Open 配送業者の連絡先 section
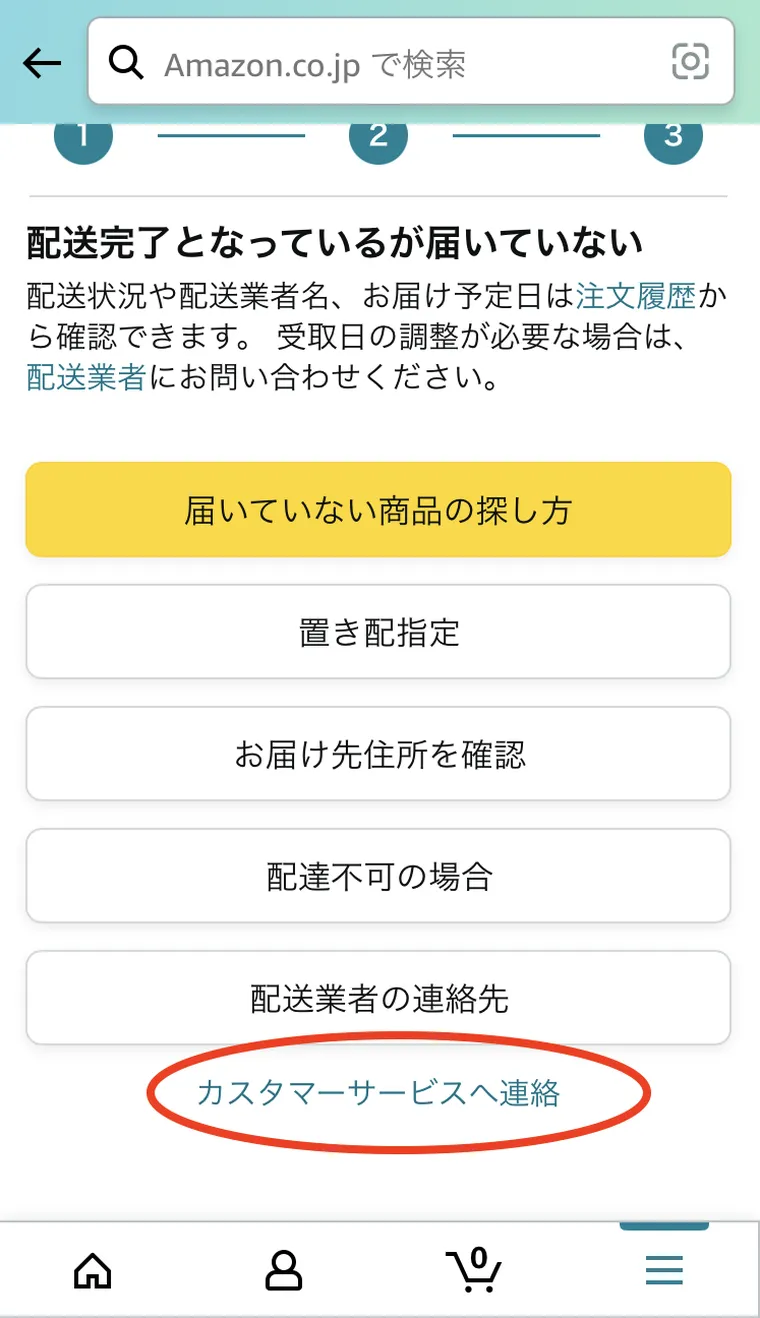The width and height of the screenshot is (760, 1318). 378,999
